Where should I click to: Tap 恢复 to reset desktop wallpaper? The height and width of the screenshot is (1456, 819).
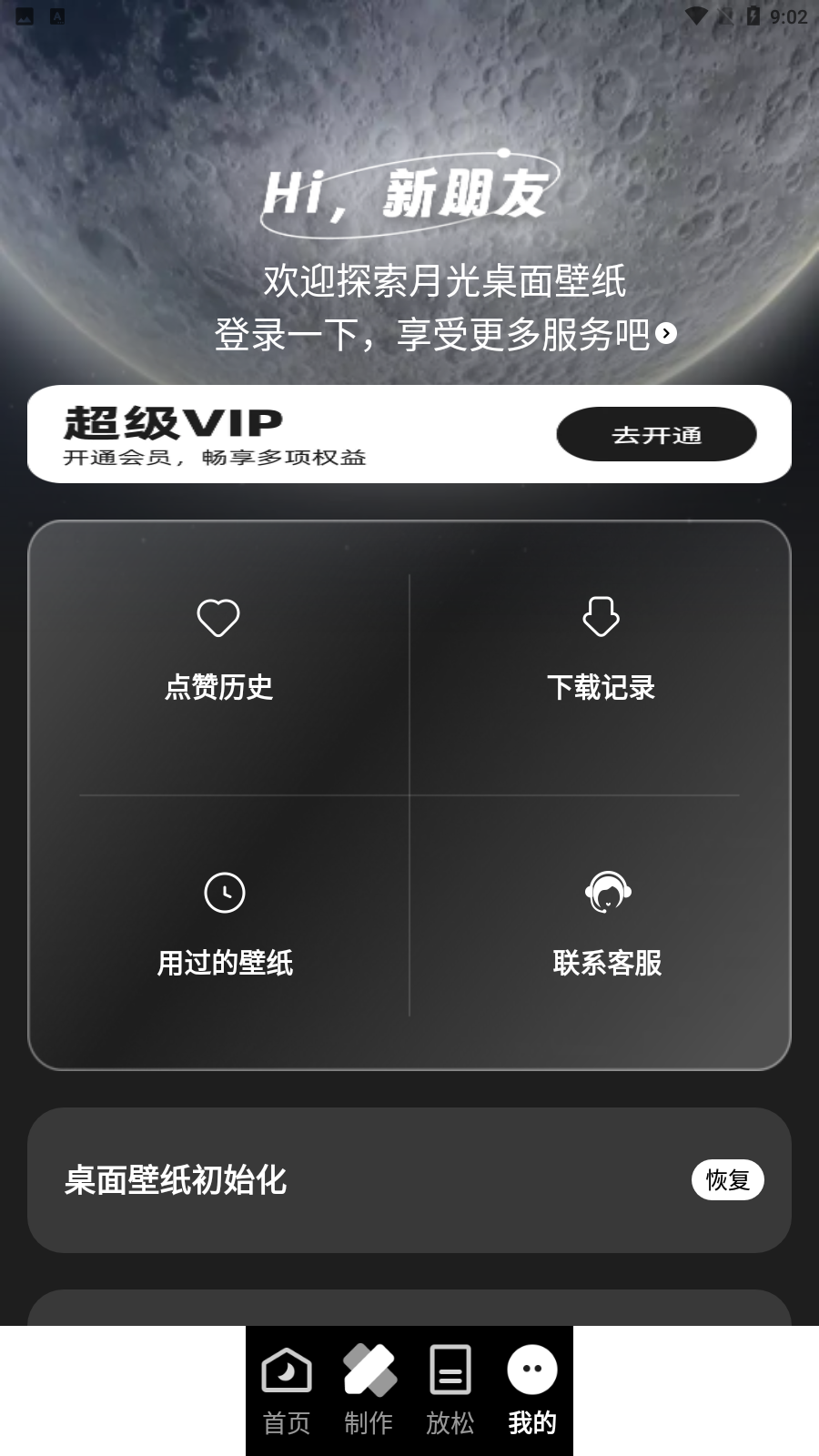tap(728, 1179)
